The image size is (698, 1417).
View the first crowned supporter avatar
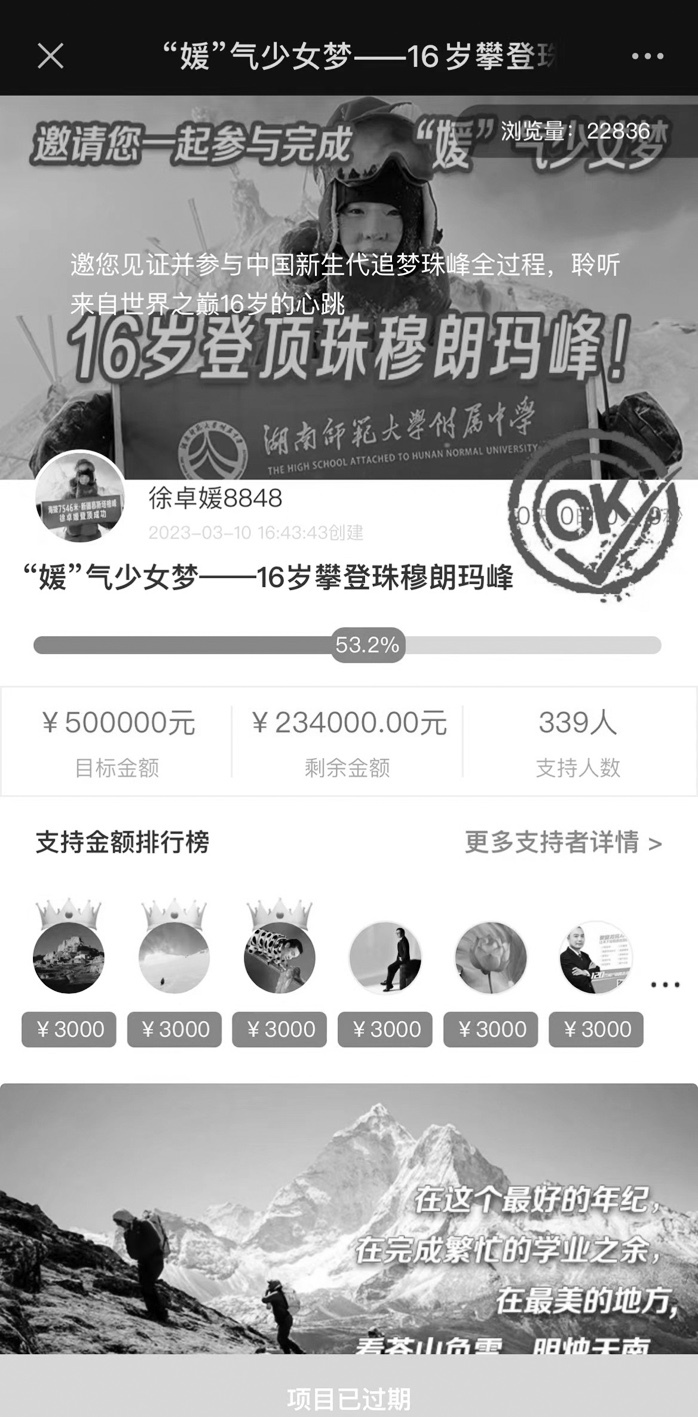pos(69,956)
